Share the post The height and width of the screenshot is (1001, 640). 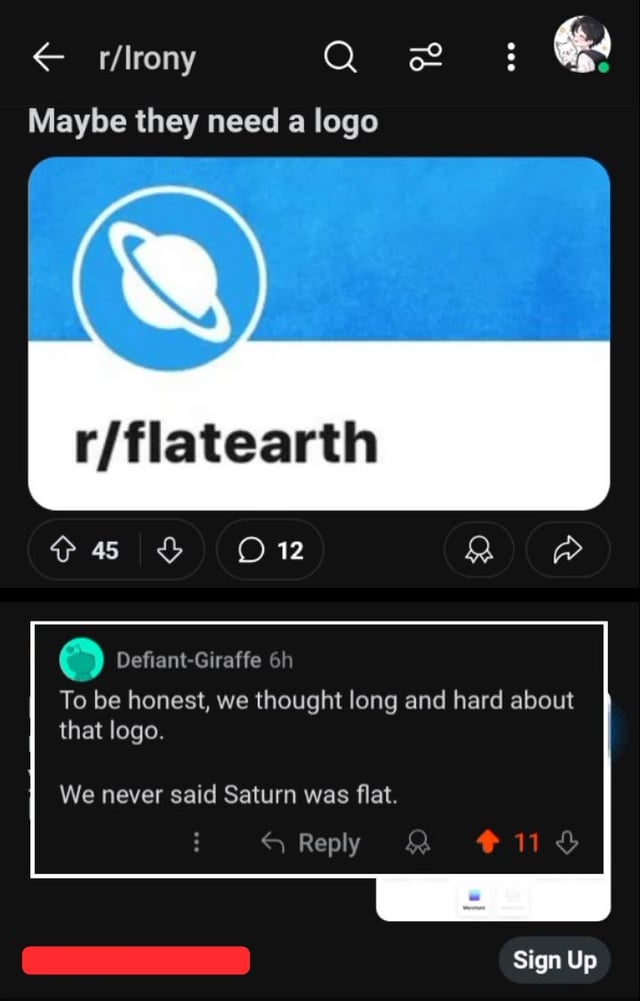tap(567, 549)
